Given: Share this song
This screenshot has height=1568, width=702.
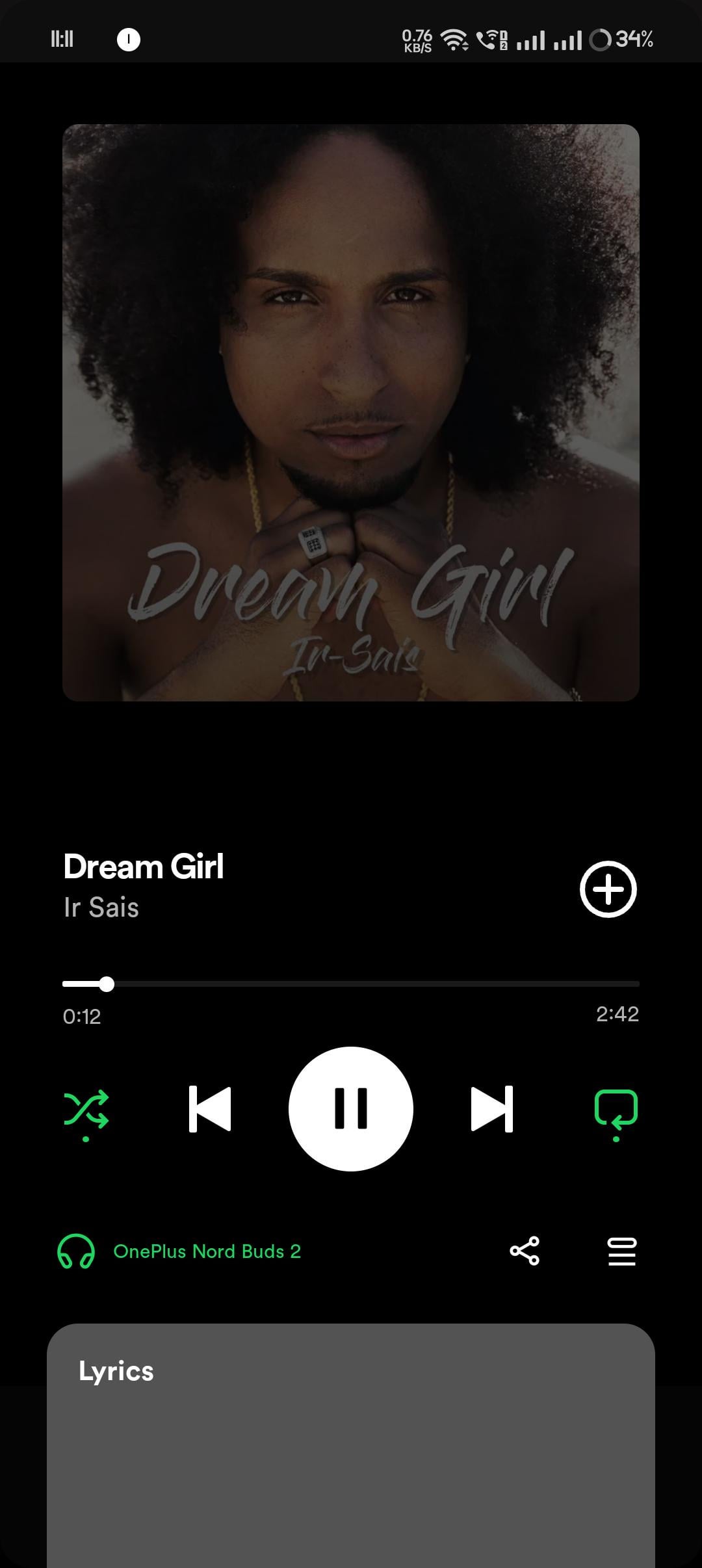Looking at the screenshot, I should pyautogui.click(x=525, y=1251).
